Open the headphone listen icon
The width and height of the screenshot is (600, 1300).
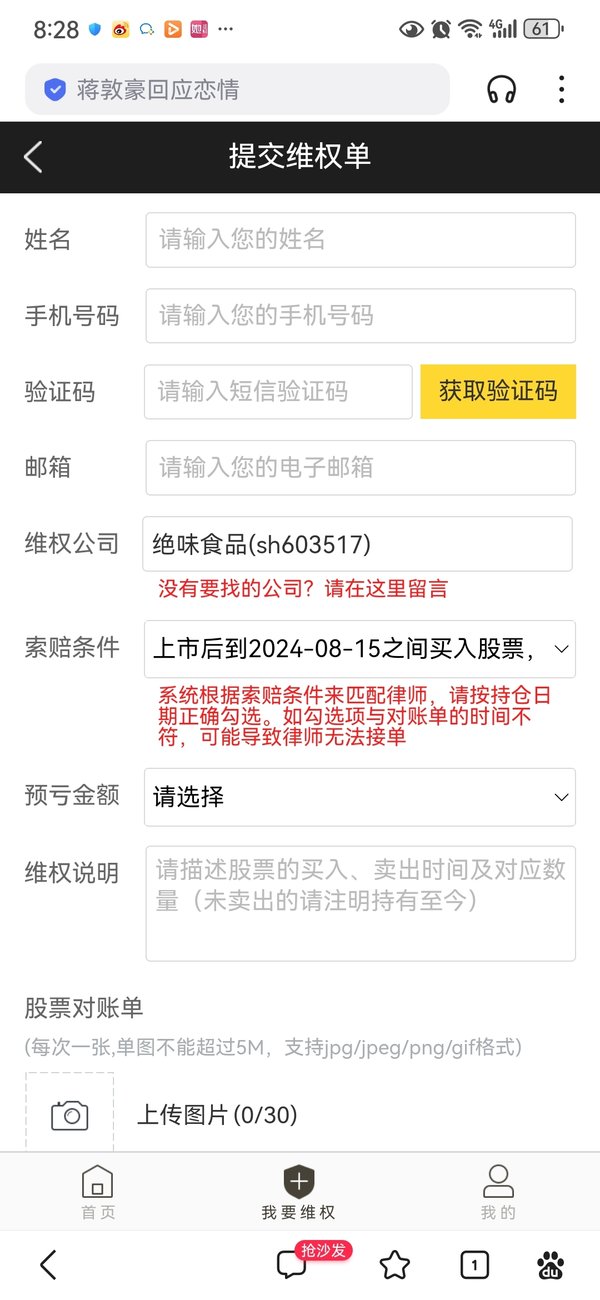[502, 90]
